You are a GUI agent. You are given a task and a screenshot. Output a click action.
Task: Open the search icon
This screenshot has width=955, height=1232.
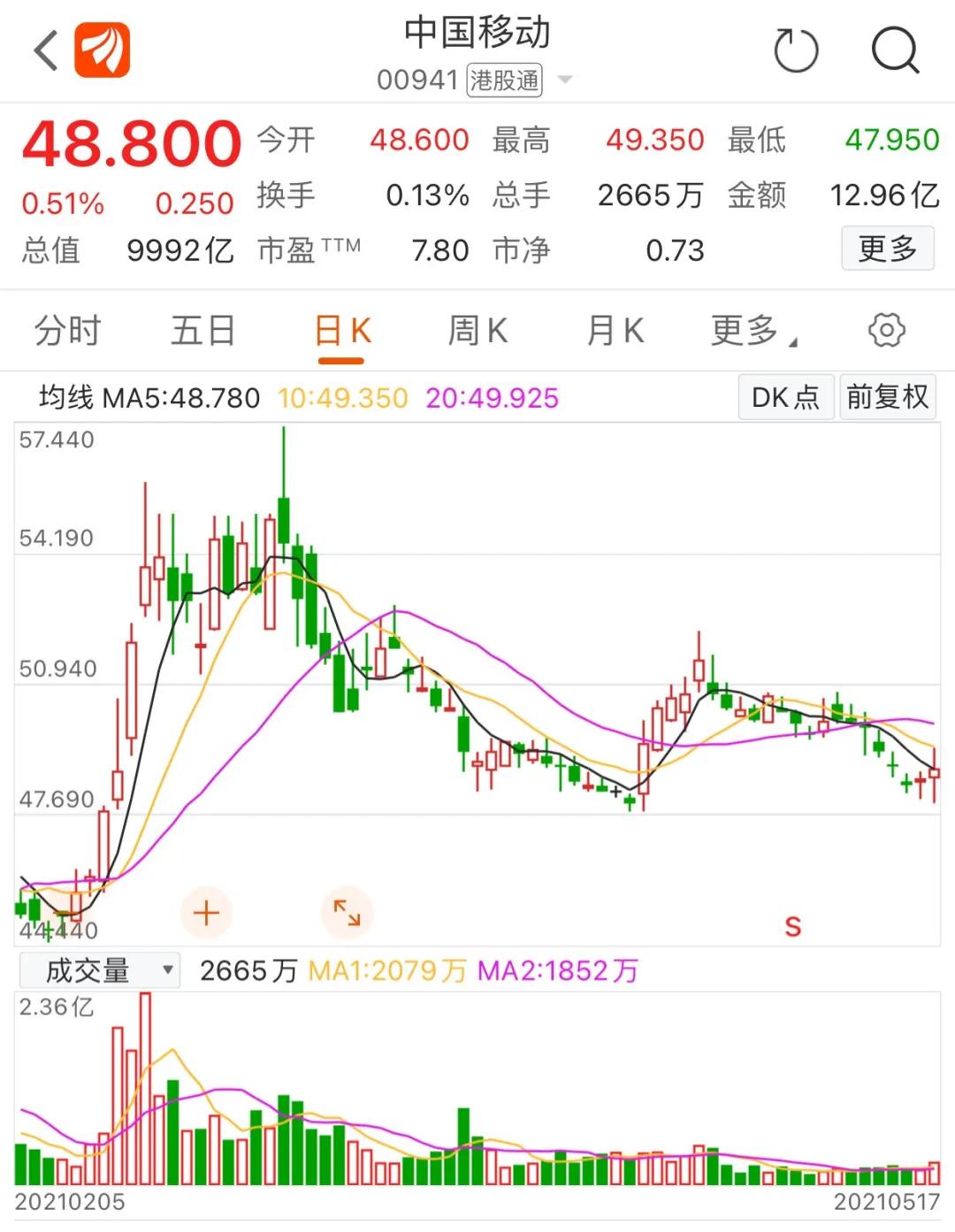[895, 50]
